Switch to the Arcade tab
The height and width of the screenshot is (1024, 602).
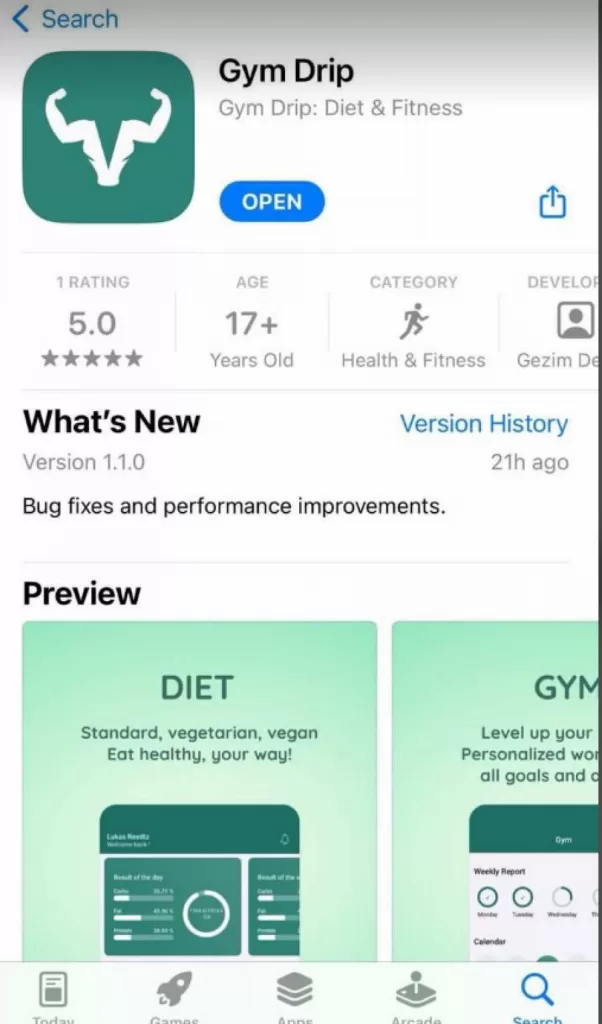coord(416,995)
